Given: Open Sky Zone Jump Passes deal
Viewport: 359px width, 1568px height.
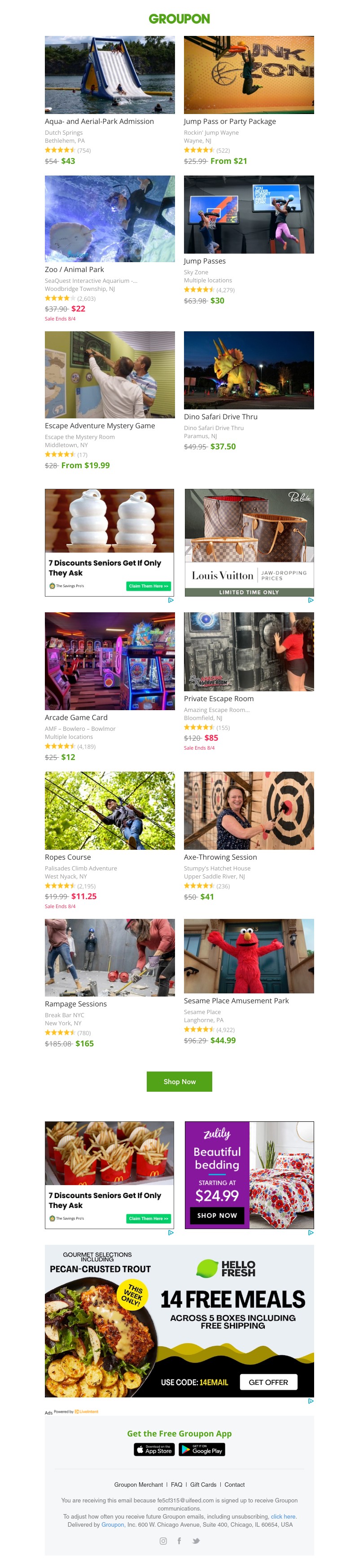Looking at the screenshot, I should pos(249,214).
